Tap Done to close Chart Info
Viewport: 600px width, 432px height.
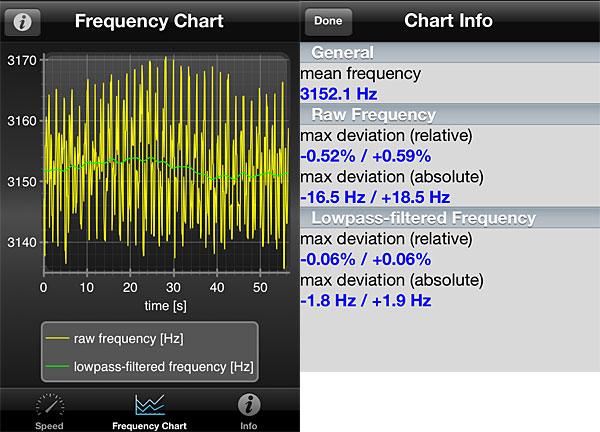[327, 20]
